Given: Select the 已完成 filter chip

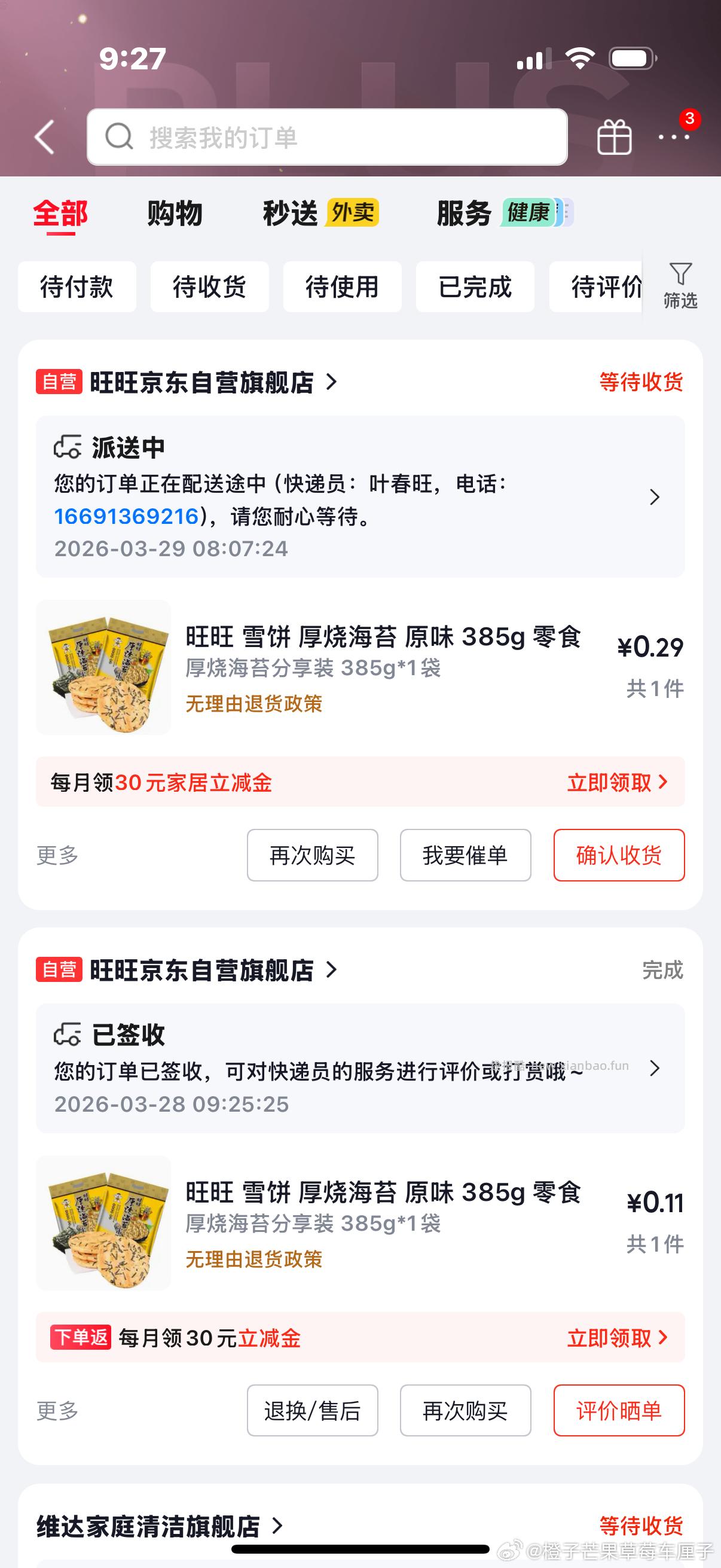Looking at the screenshot, I should pos(475,286).
